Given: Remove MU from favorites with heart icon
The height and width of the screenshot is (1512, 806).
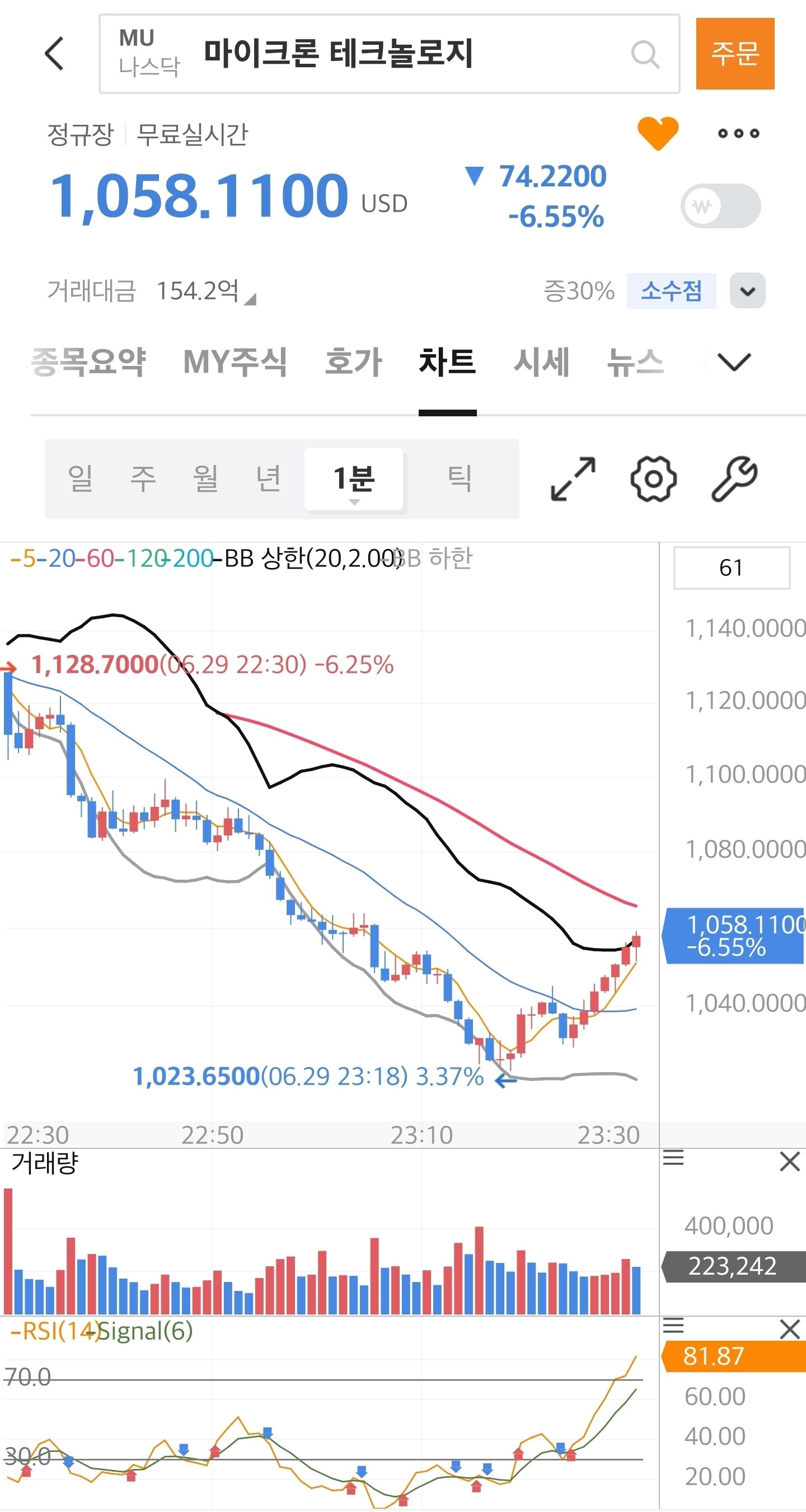Looking at the screenshot, I should point(658,133).
